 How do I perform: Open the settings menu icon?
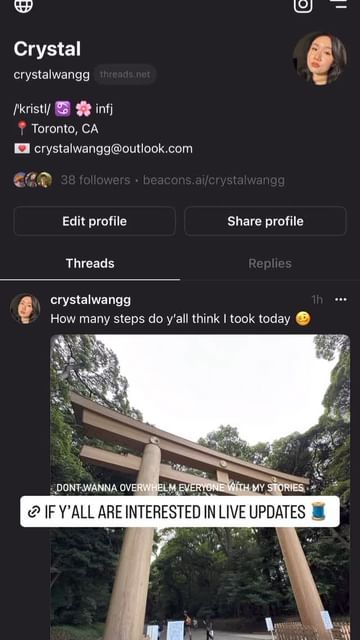point(339,4)
